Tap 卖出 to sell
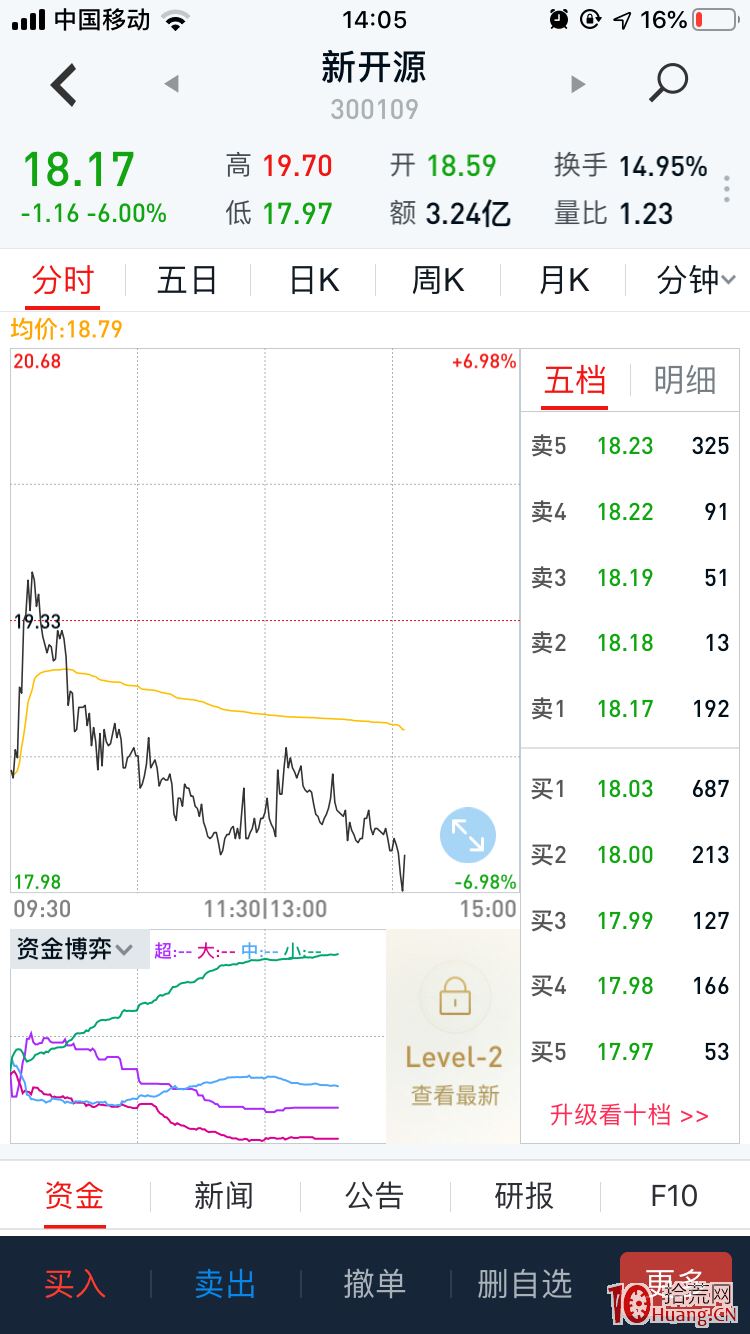The width and height of the screenshot is (750, 1334). [225, 1284]
